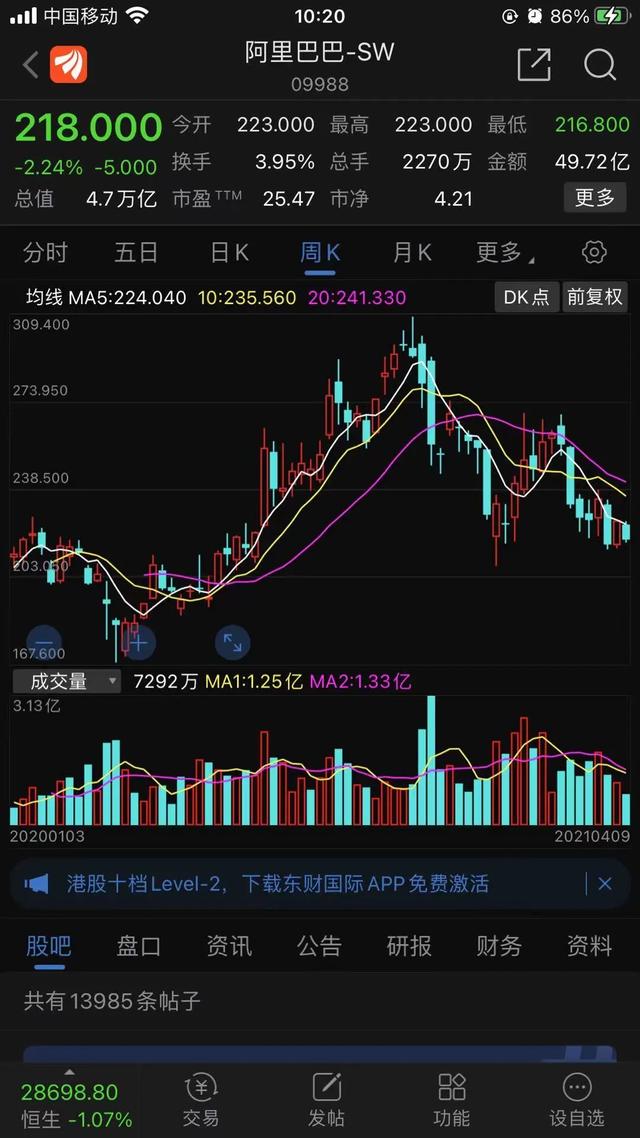
Task: Dismiss the 港股十档 Level-2 banner
Action: (604, 884)
